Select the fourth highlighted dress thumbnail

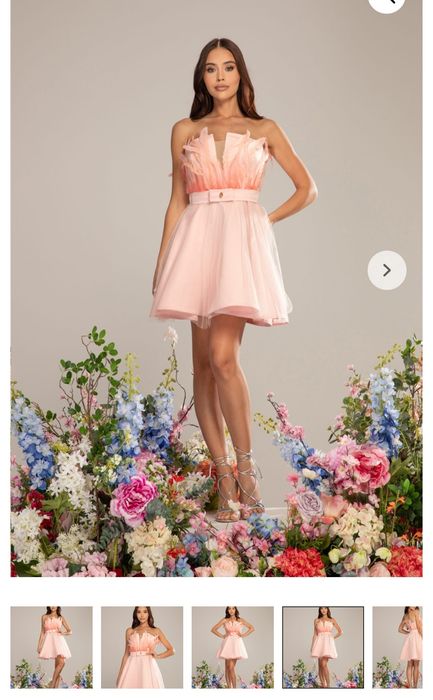coord(323,647)
